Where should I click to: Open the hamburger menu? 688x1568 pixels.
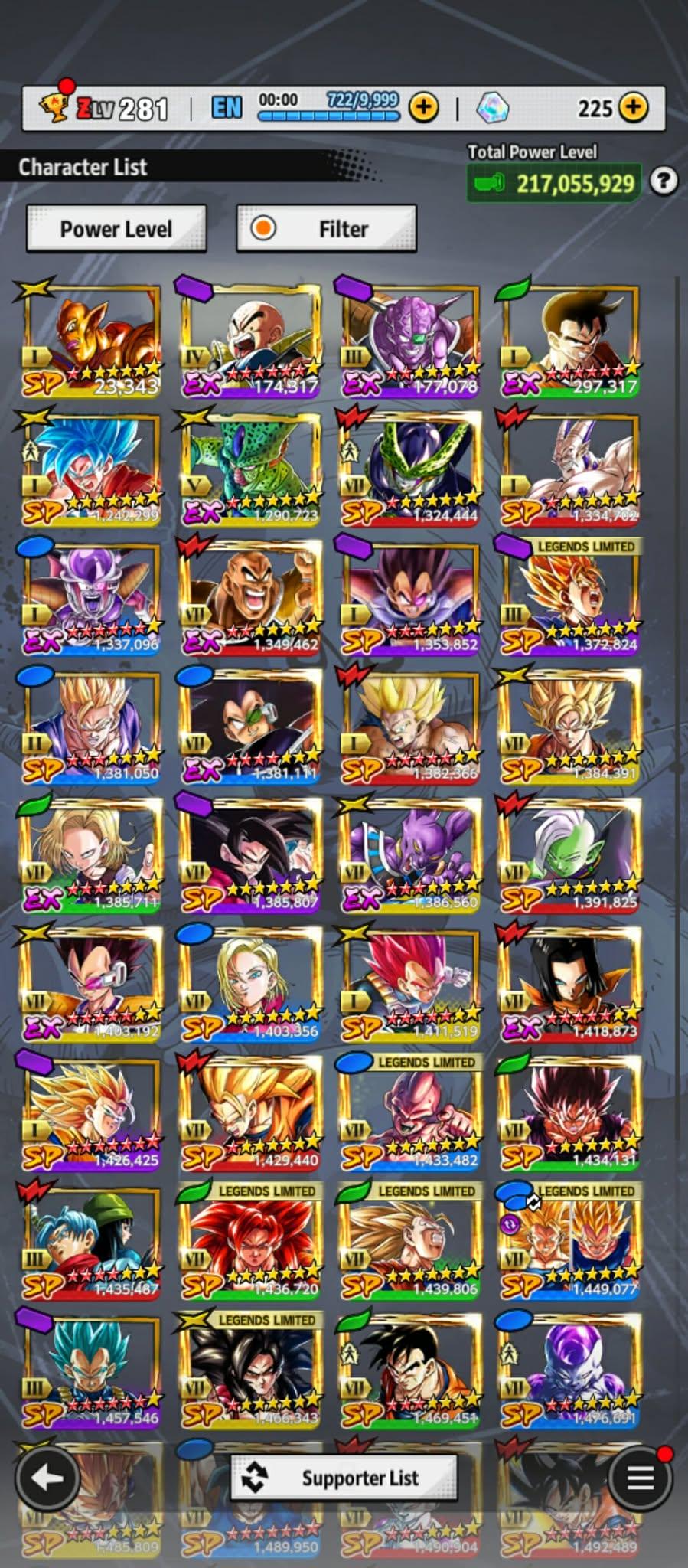(x=641, y=1478)
